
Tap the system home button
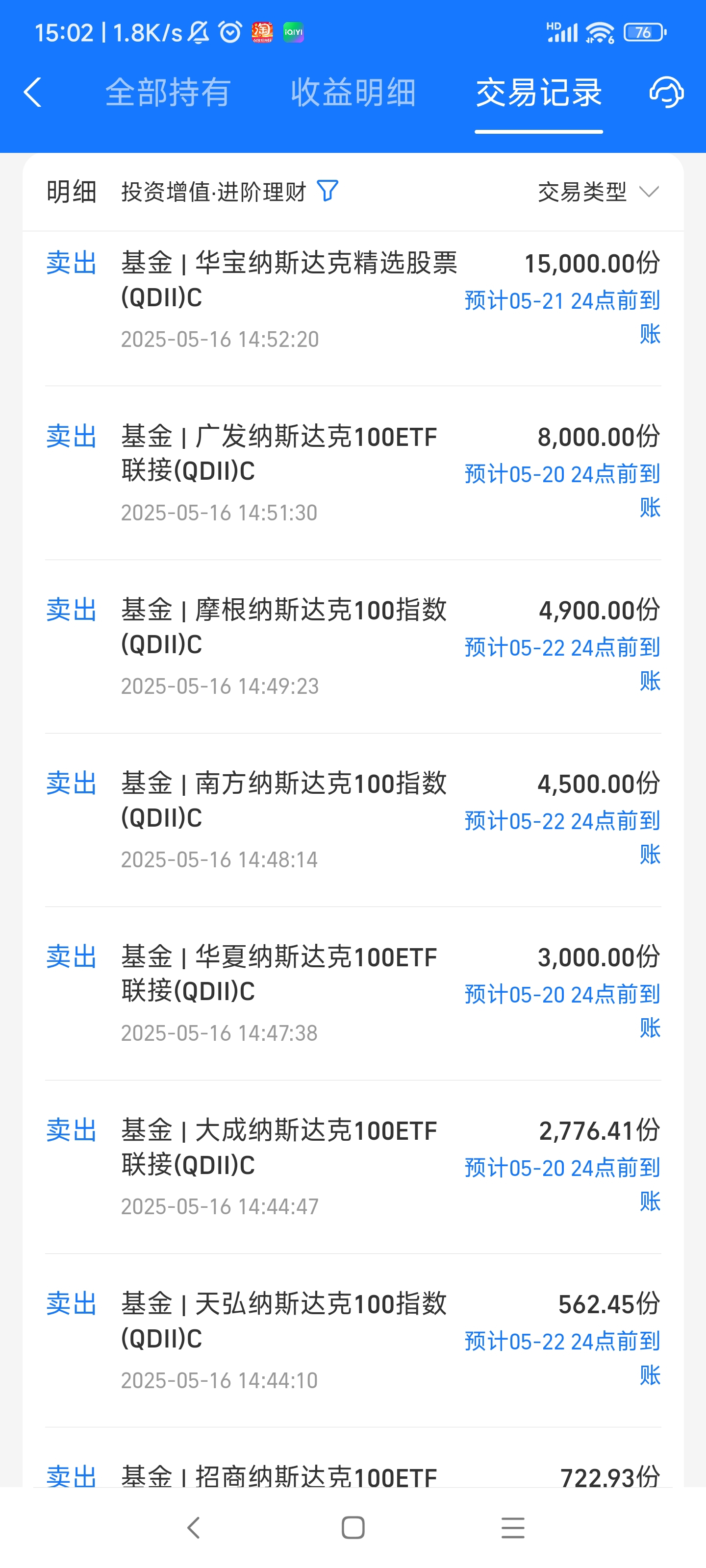[x=353, y=1527]
